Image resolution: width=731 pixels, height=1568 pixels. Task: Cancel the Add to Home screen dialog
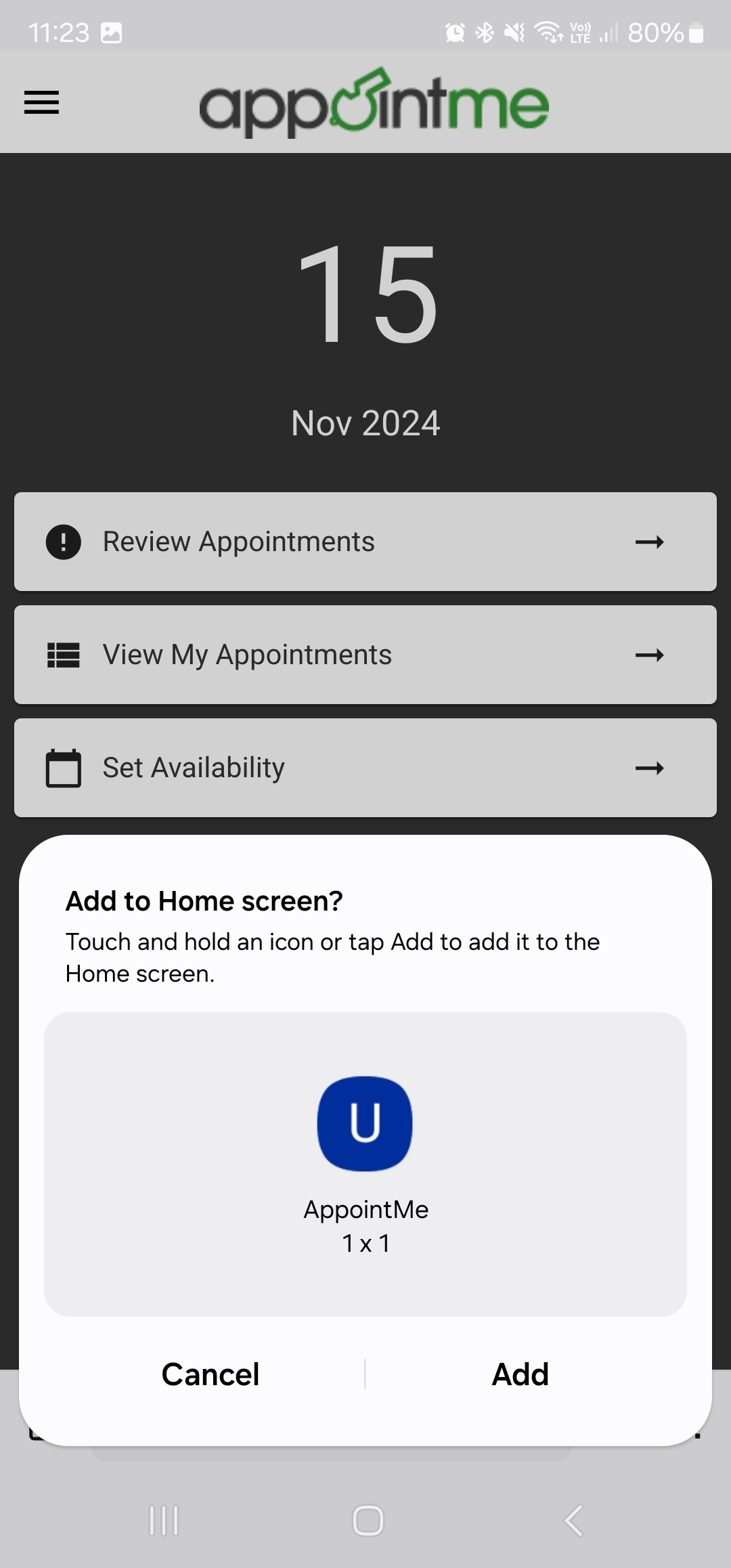pos(211,1374)
